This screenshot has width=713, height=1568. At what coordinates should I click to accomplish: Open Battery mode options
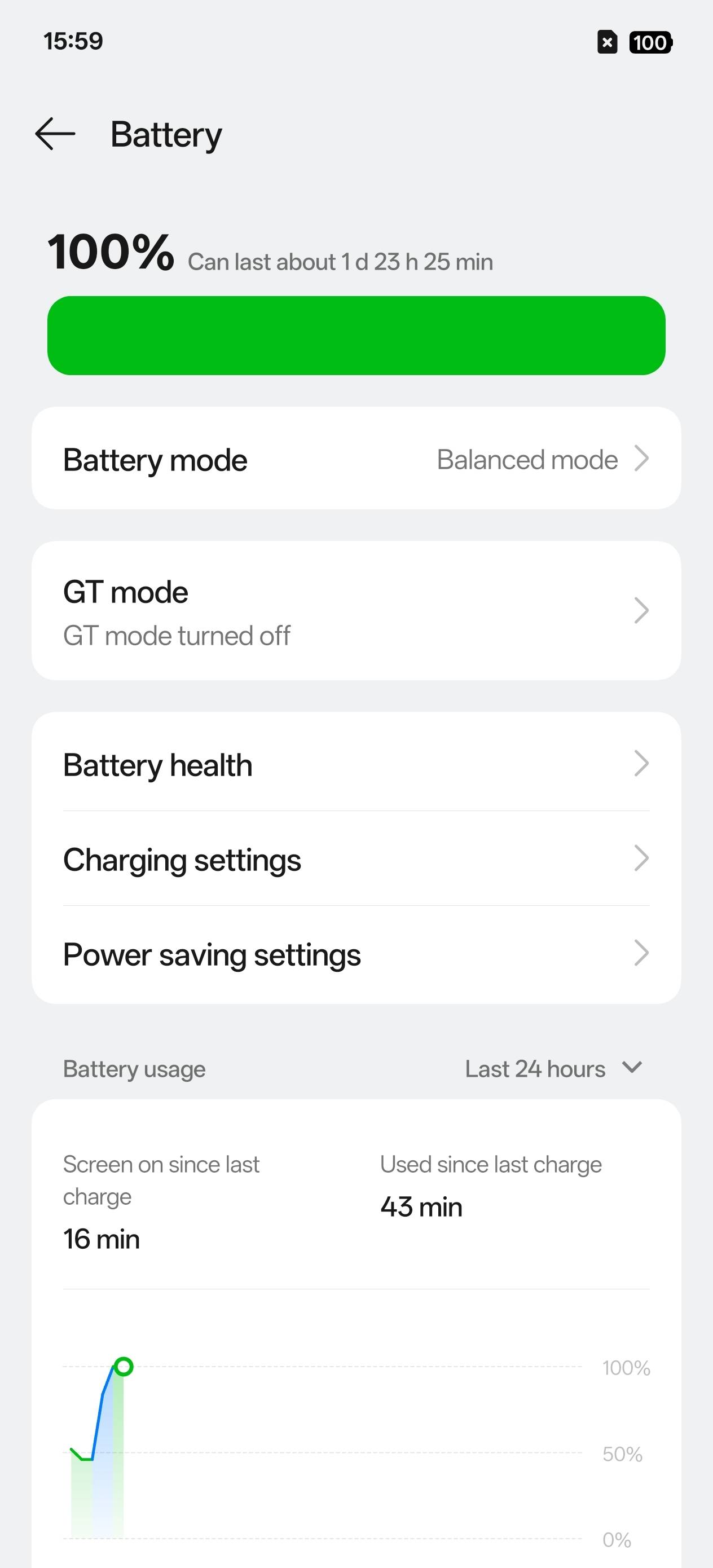(x=355, y=459)
